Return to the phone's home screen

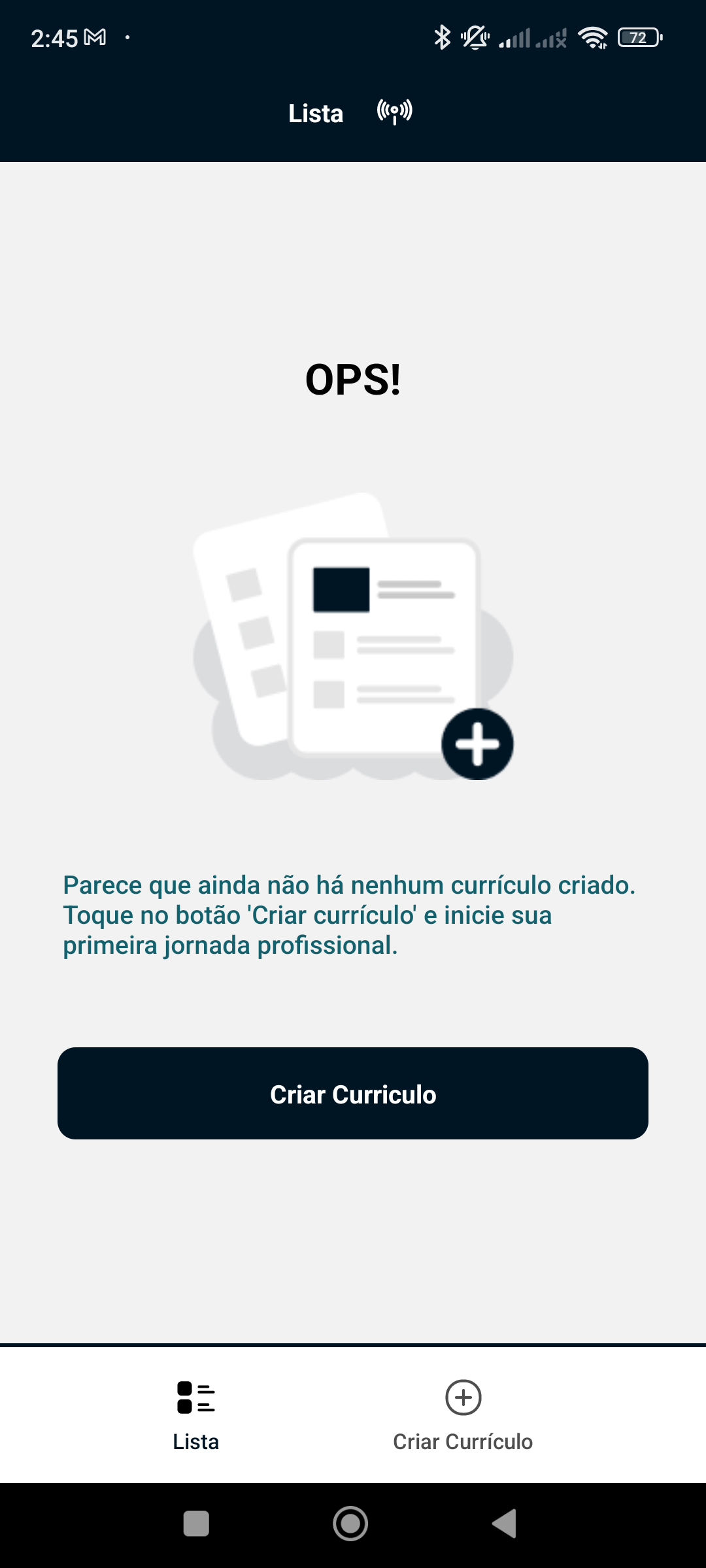pyautogui.click(x=350, y=1524)
